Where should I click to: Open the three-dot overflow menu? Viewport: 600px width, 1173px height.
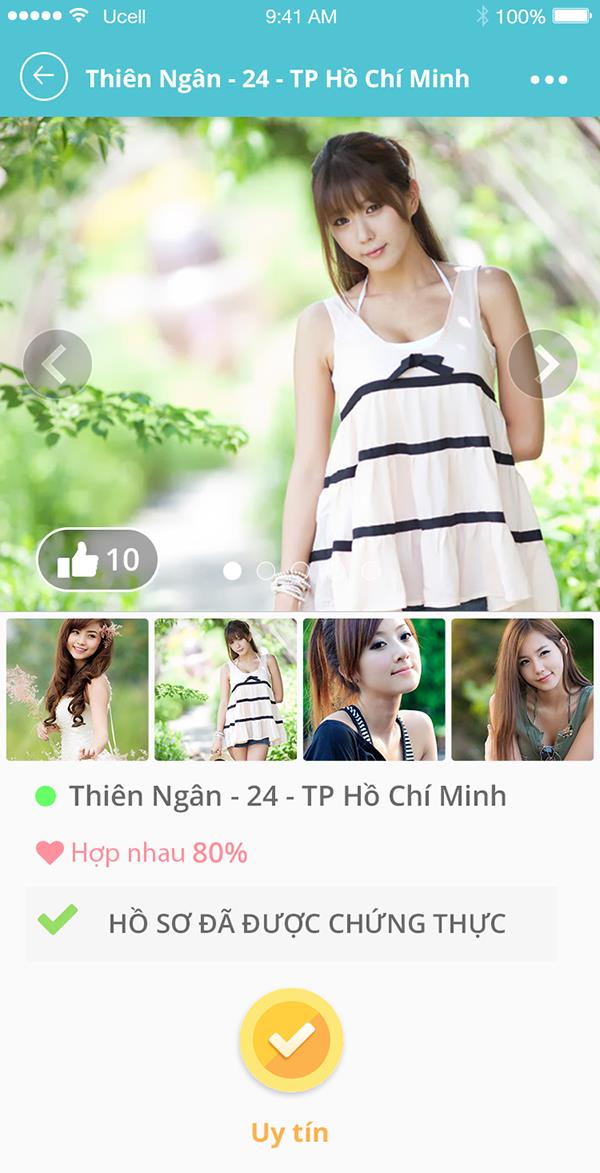tap(548, 79)
